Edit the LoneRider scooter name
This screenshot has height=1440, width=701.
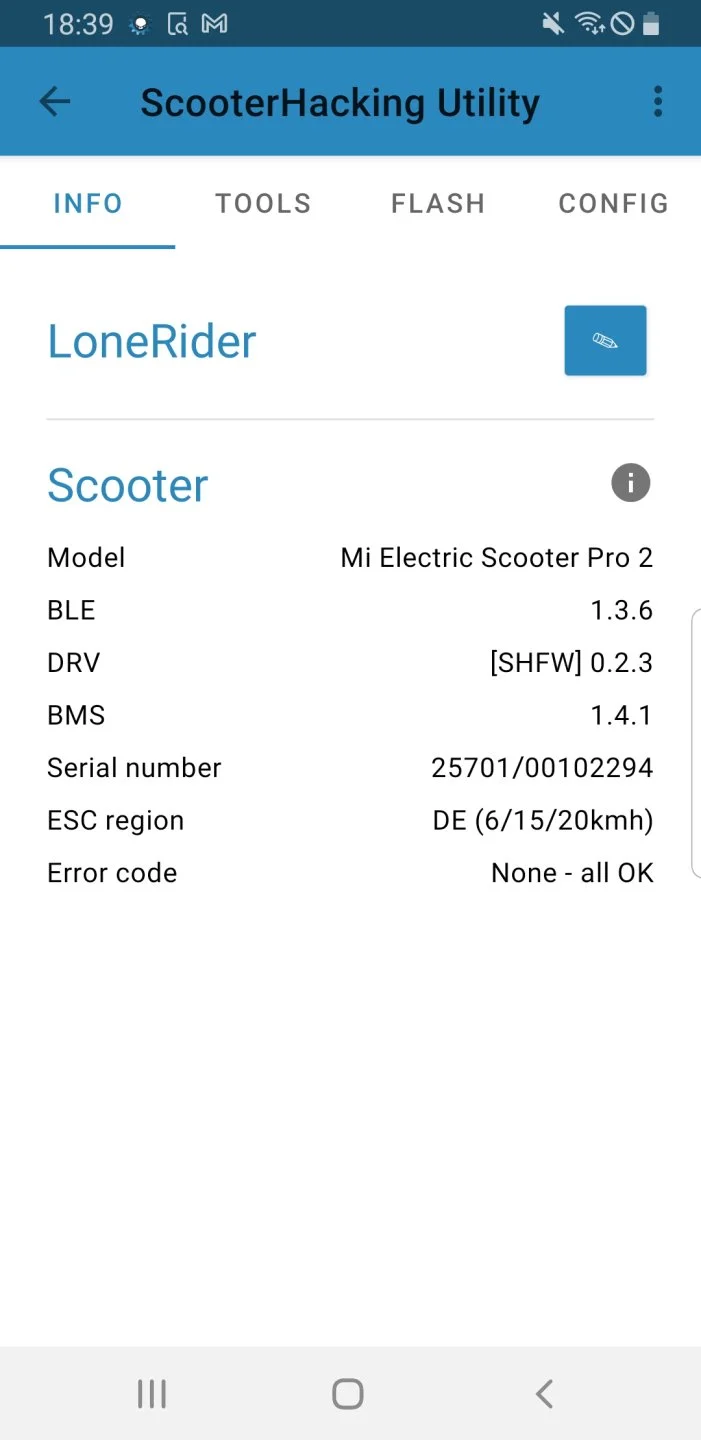pos(605,341)
